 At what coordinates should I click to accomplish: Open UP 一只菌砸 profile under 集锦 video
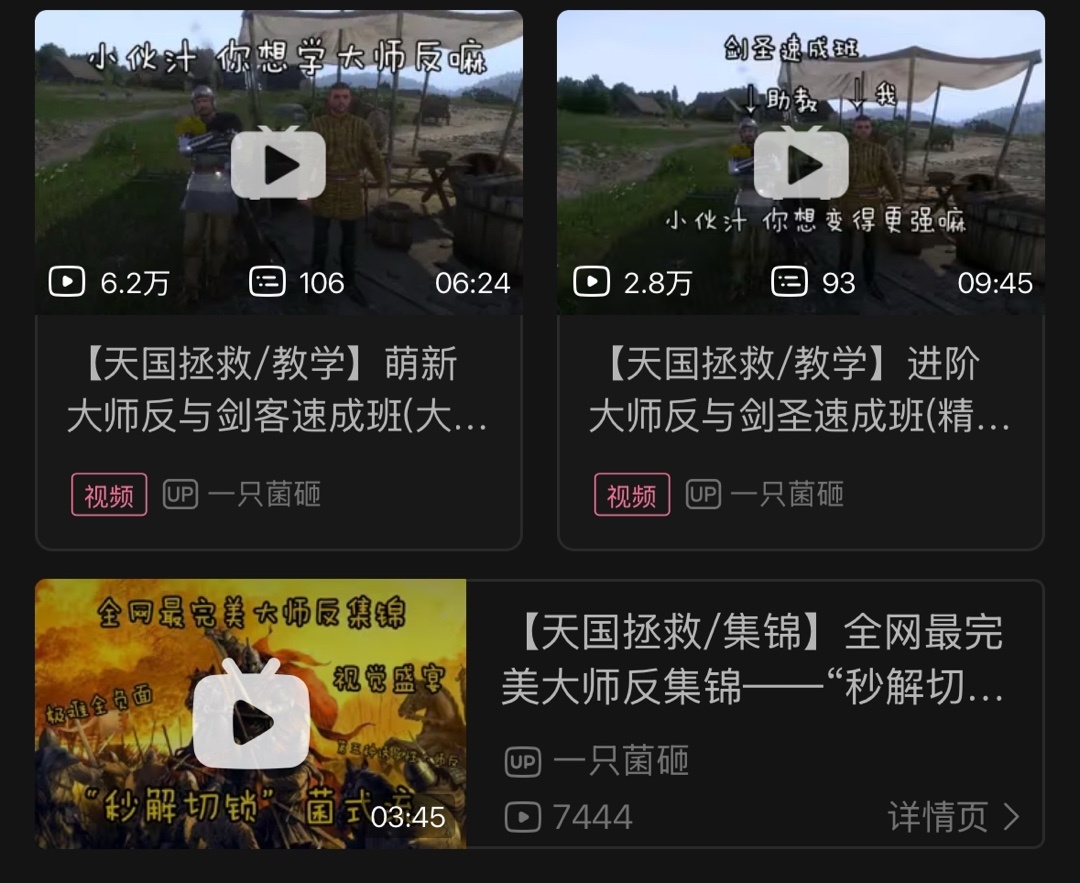(618, 761)
